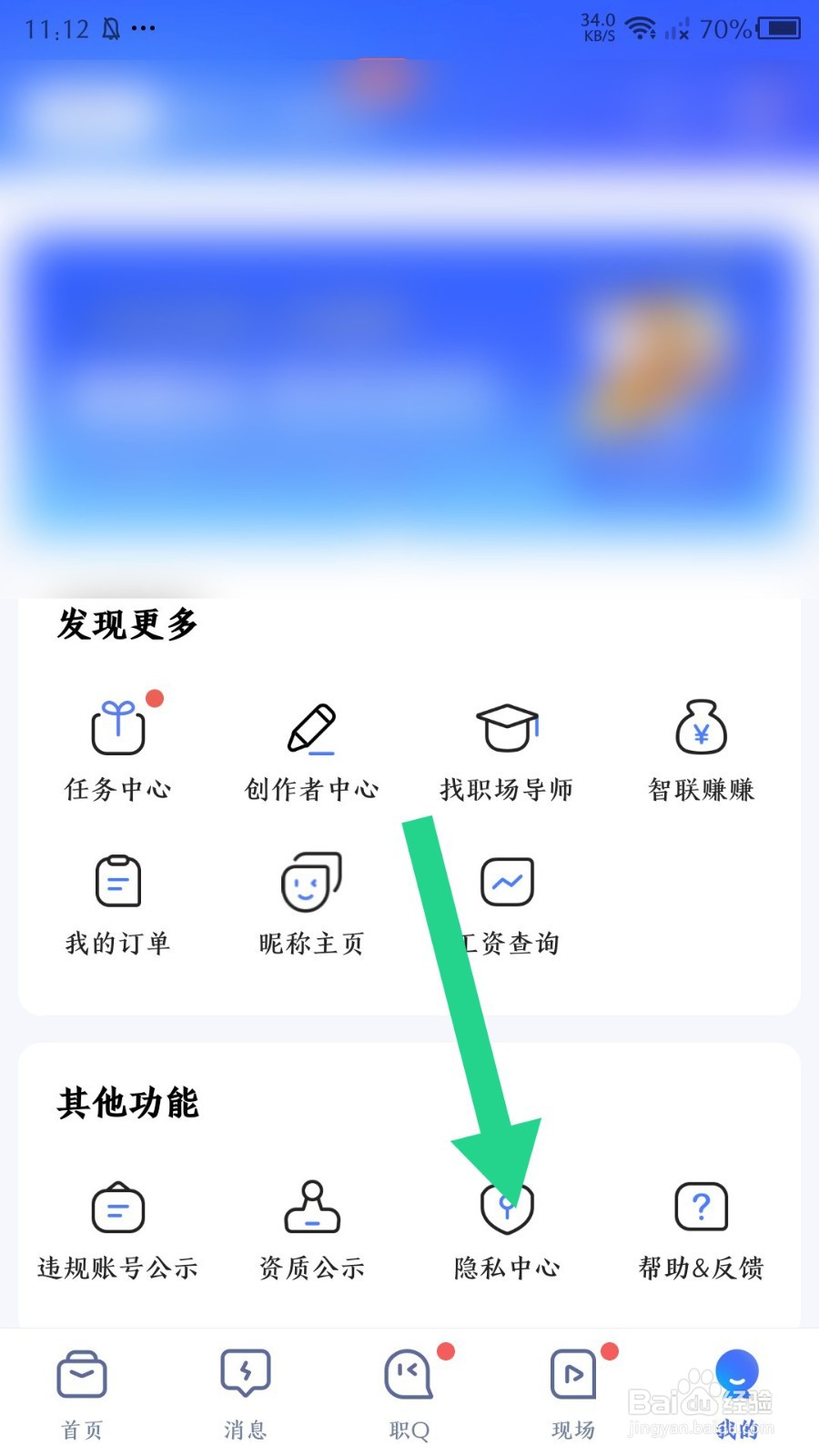Enter the 隐私中心 privacy center icon
Image resolution: width=819 pixels, height=1456 pixels.
pyautogui.click(x=507, y=1208)
